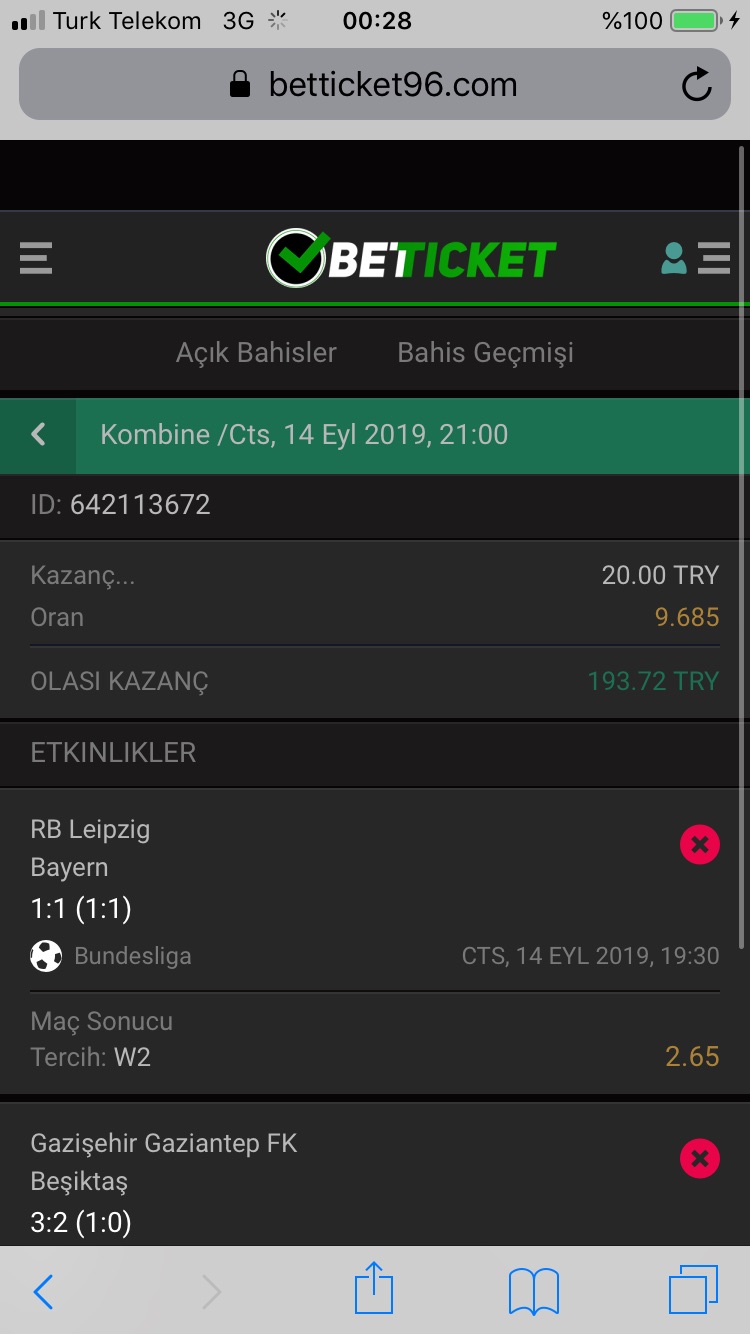750x1334 pixels.
Task: Share this page from Safari toolbar
Action: tap(375, 1288)
